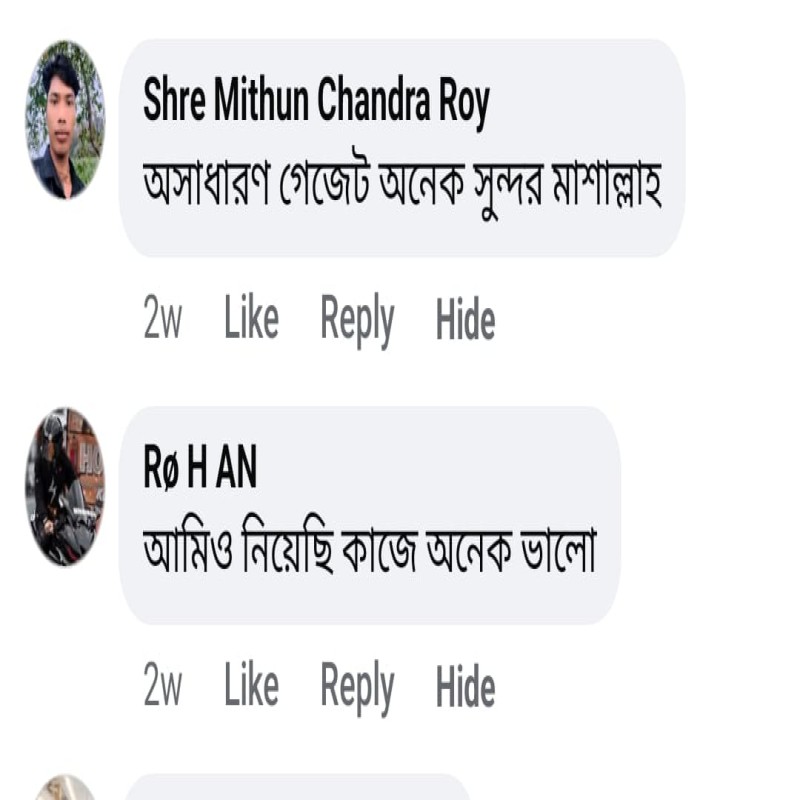Like Shre Mithun Chandra Roy's comment
Viewport: 800px width, 800px height.
click(251, 321)
